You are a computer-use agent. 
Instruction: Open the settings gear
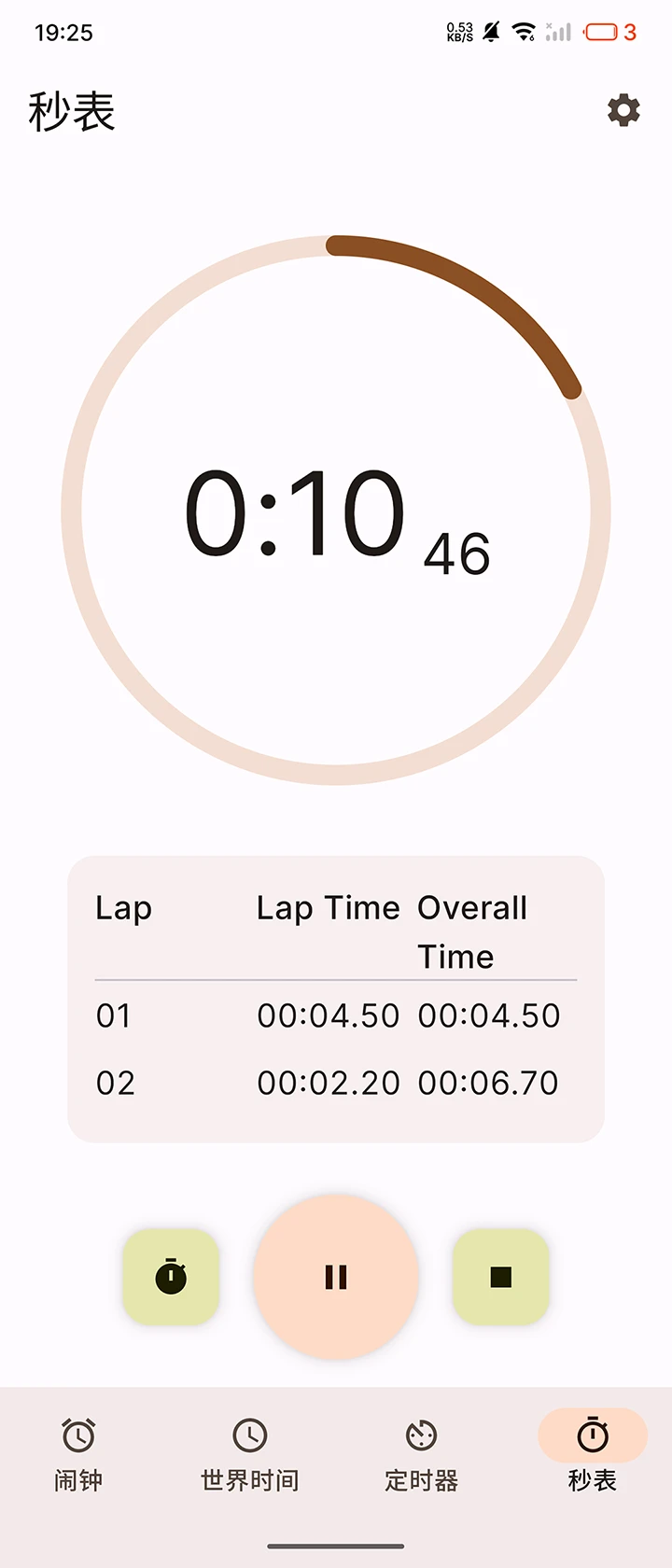(623, 110)
